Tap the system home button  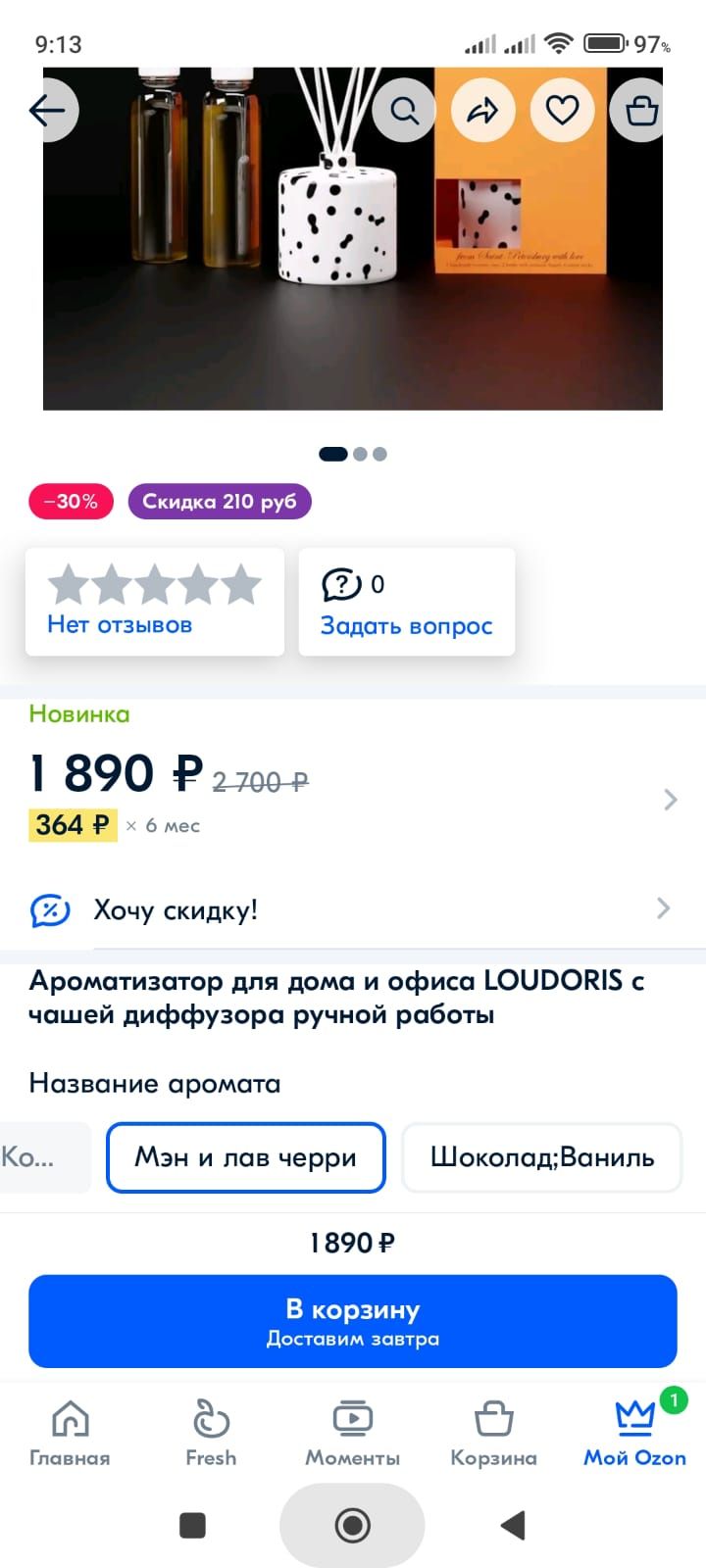coord(353,1525)
